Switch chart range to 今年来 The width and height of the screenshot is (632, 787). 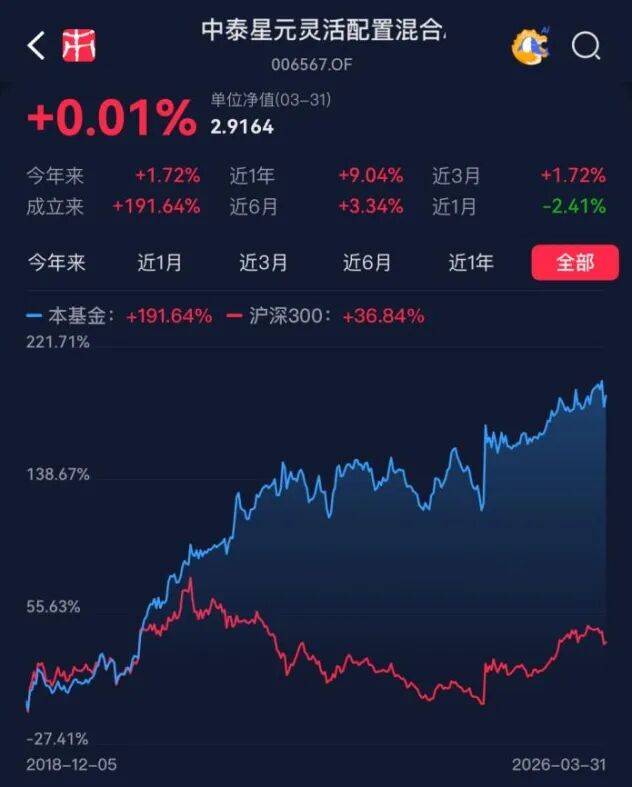click(x=56, y=263)
